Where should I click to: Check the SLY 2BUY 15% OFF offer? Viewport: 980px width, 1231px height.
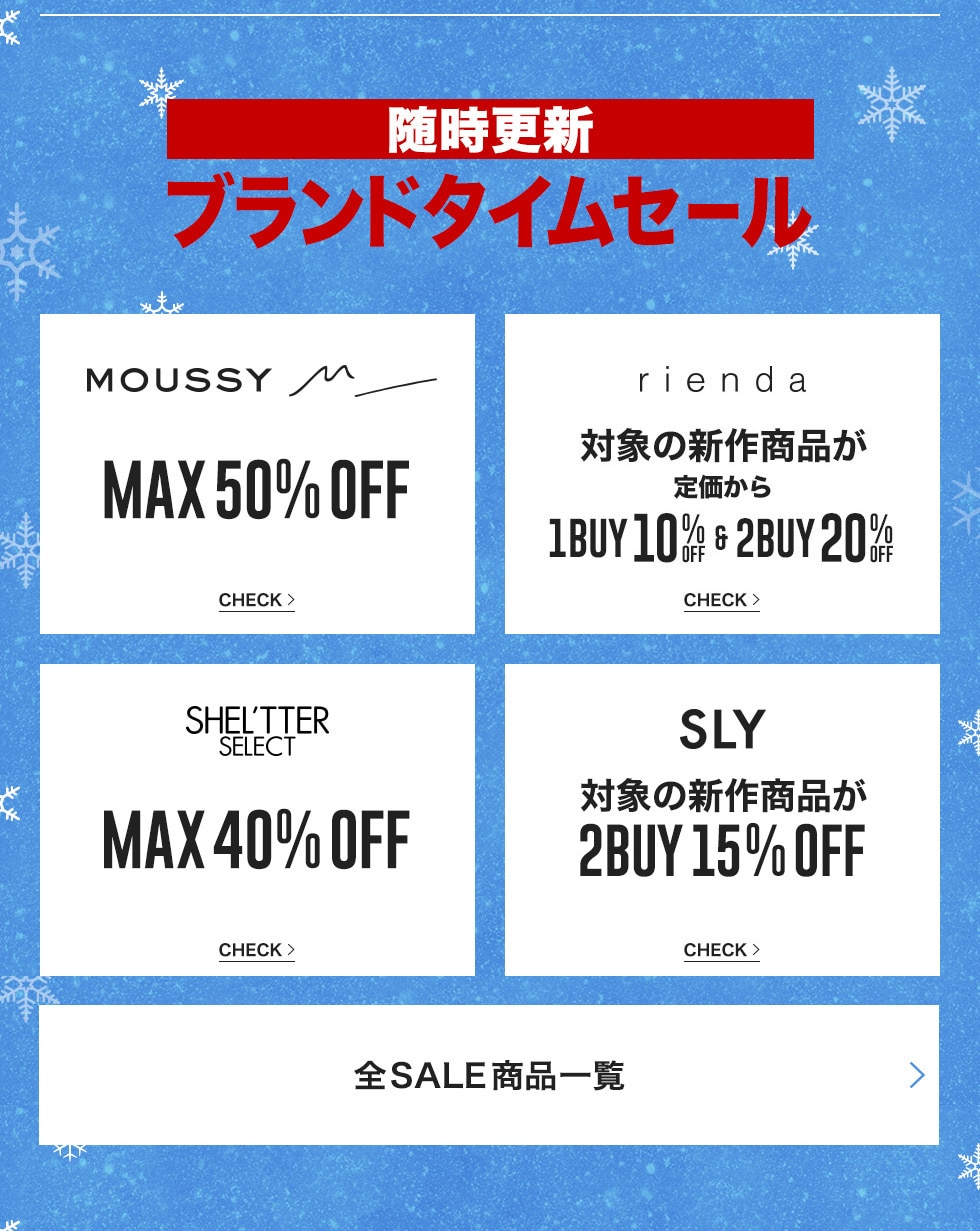tap(721, 950)
